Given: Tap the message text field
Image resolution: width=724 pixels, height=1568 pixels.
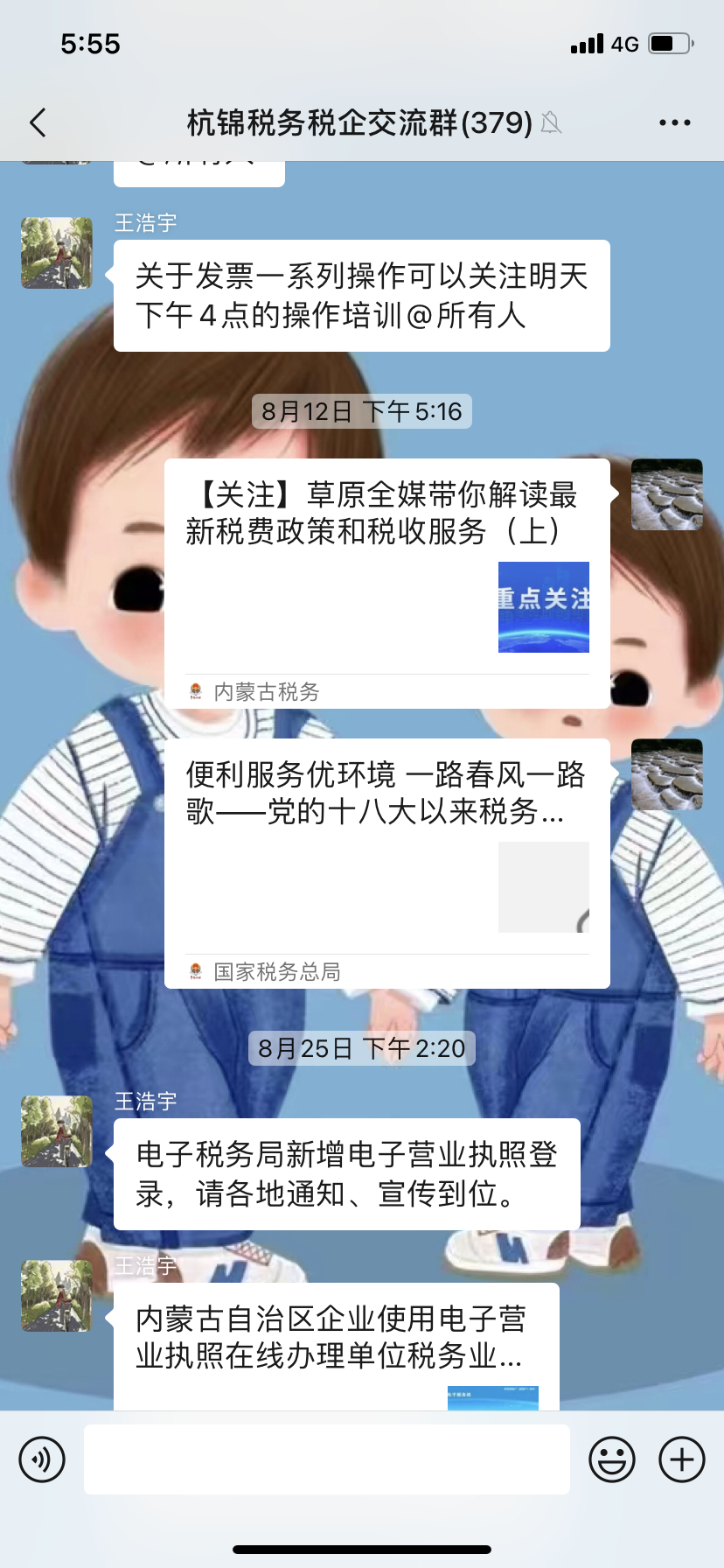Looking at the screenshot, I should (326, 1459).
